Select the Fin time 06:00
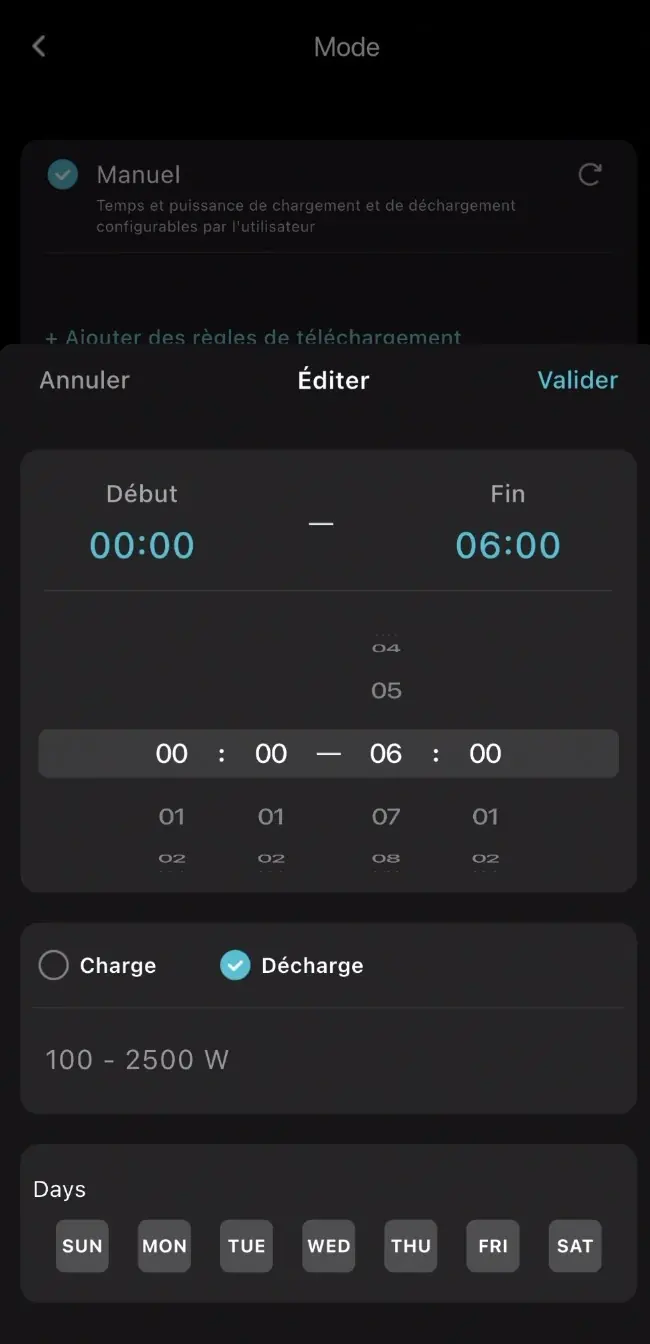The height and width of the screenshot is (1344, 650). (x=508, y=545)
